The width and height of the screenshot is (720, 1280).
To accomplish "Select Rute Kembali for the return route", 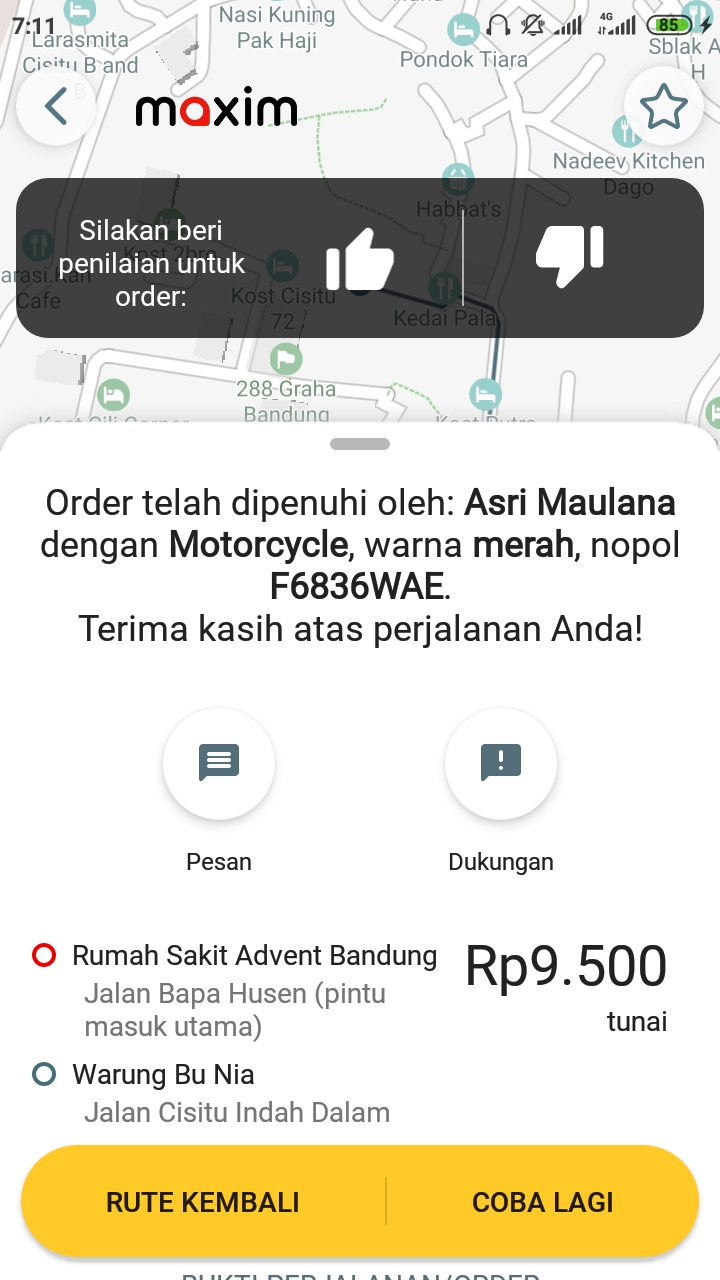I will [x=203, y=1202].
